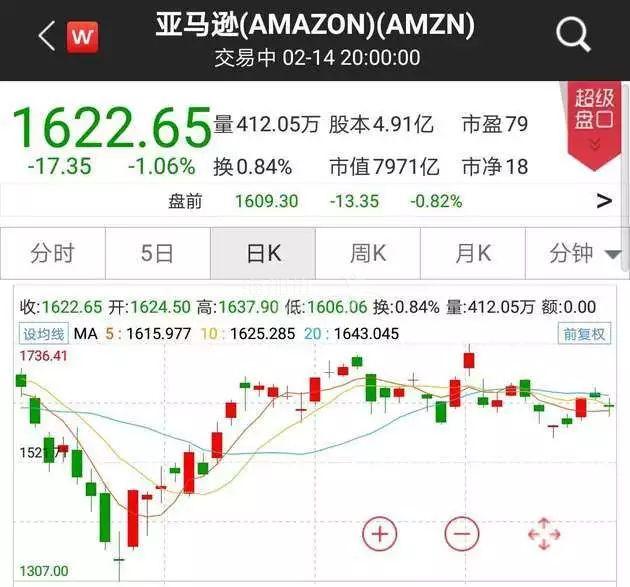630x587 pixels.
Task: Expand the 盘前 pre-market row arrow
Action: [x=603, y=201]
